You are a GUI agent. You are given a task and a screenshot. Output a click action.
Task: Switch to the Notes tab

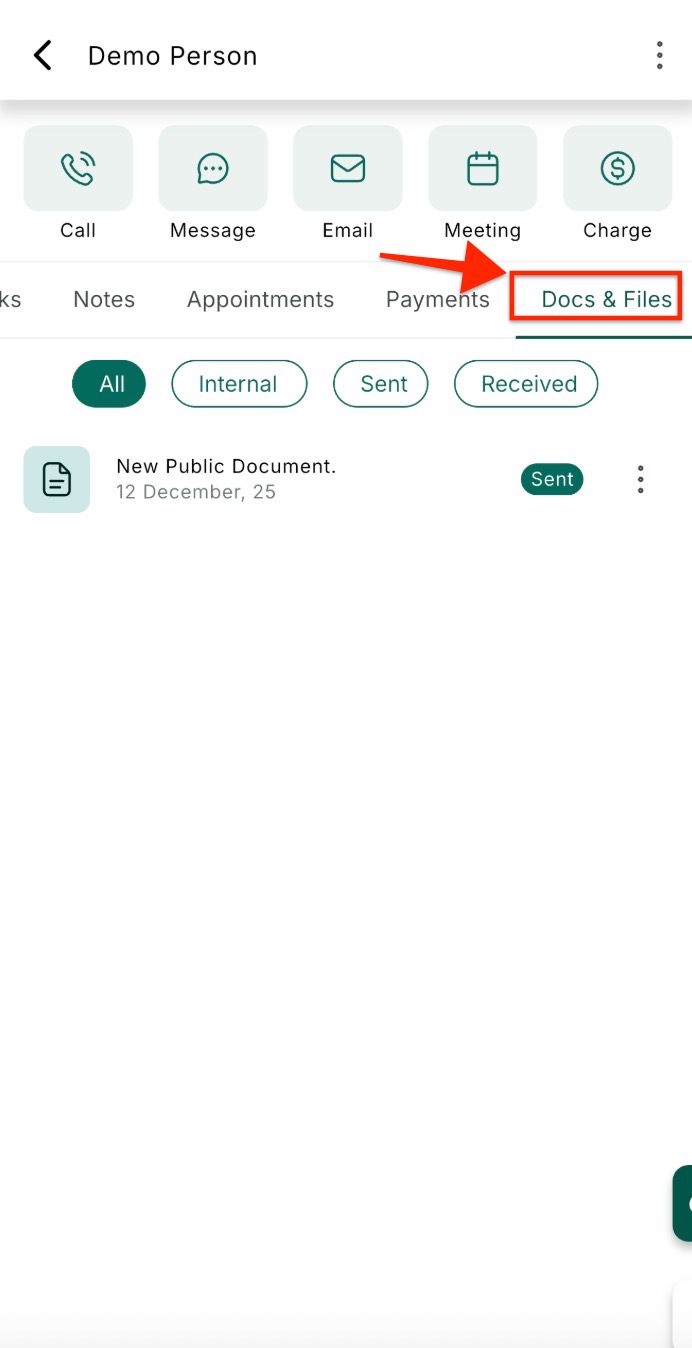pyautogui.click(x=104, y=299)
